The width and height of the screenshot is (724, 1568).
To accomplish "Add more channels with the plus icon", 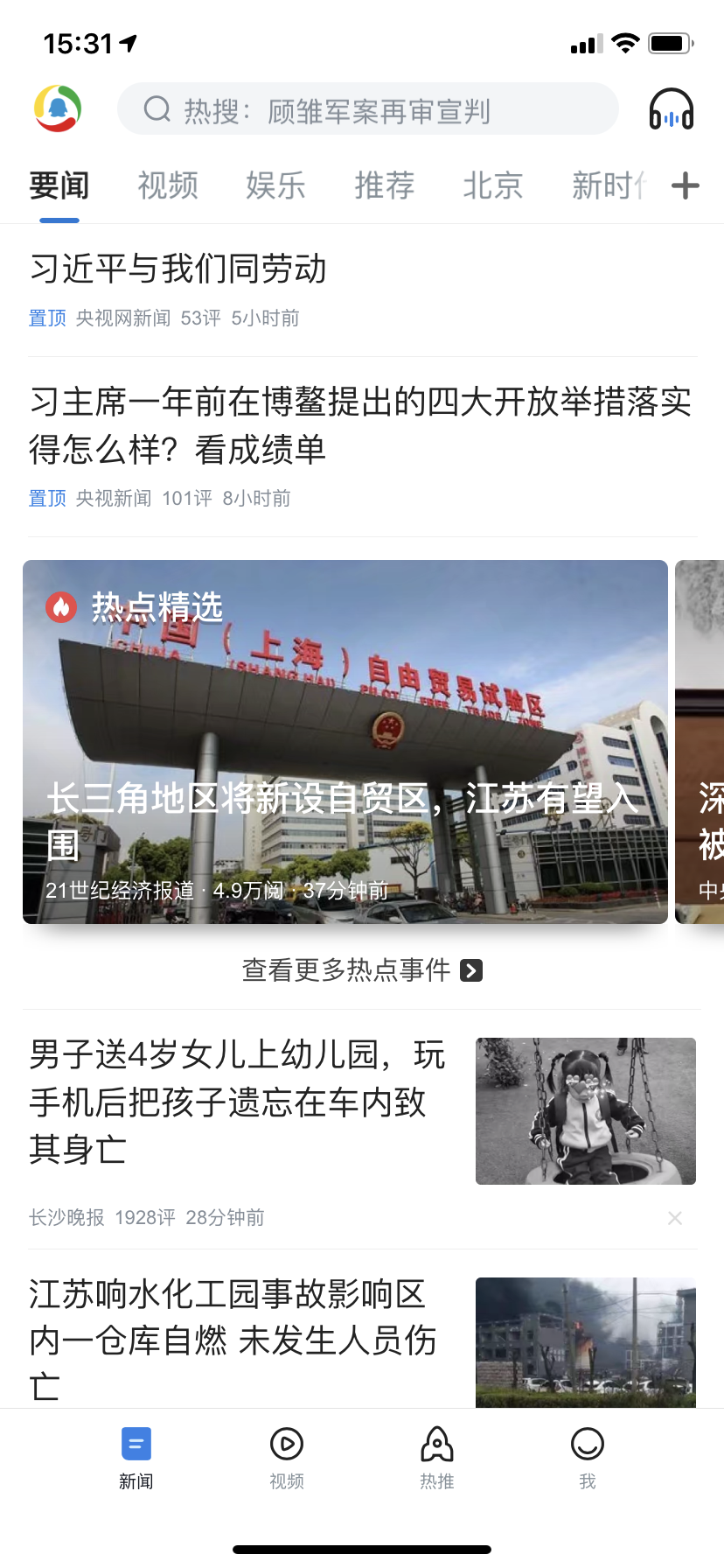I will point(685,185).
